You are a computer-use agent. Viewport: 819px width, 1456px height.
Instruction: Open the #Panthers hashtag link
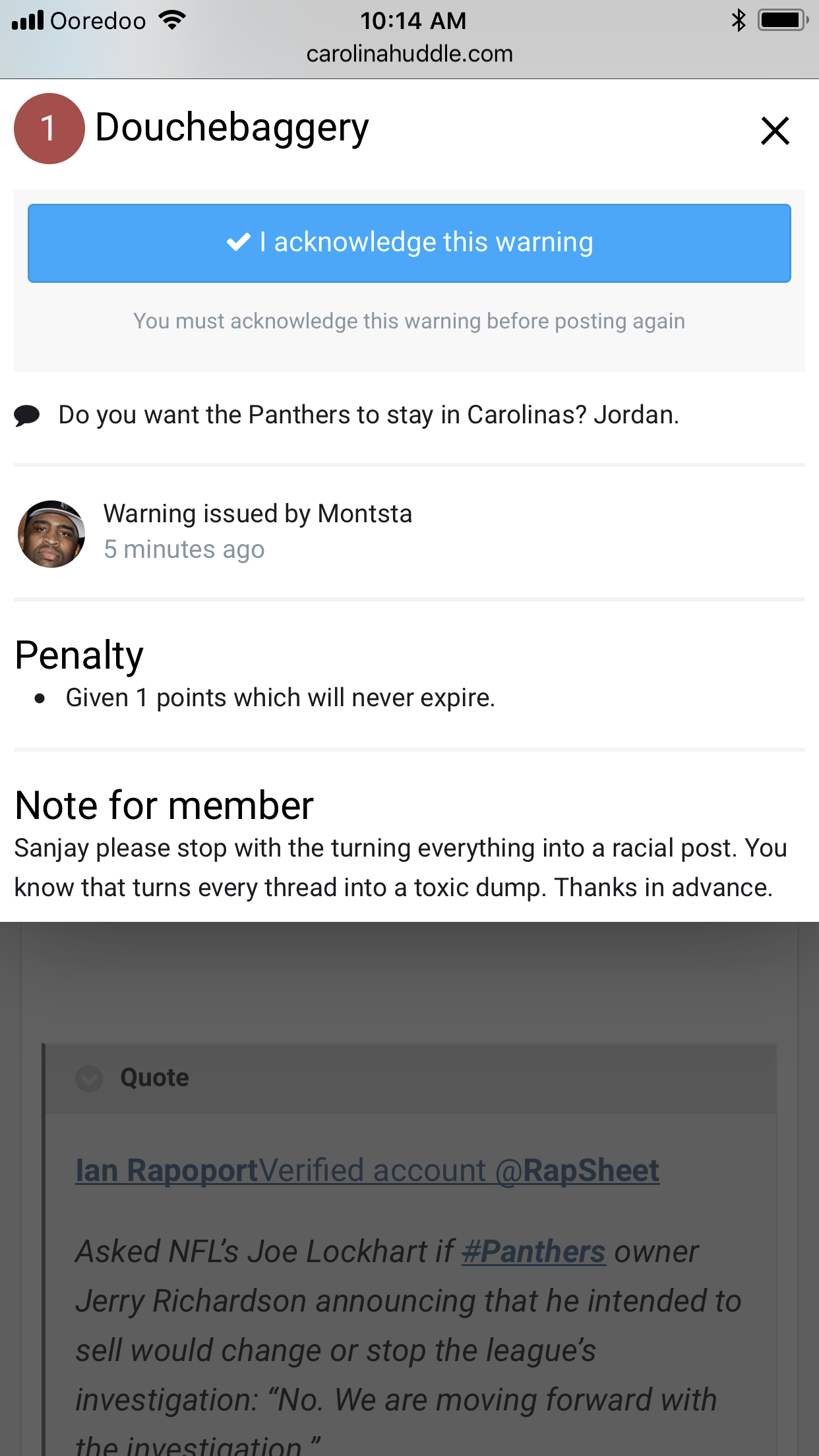[x=533, y=1252]
